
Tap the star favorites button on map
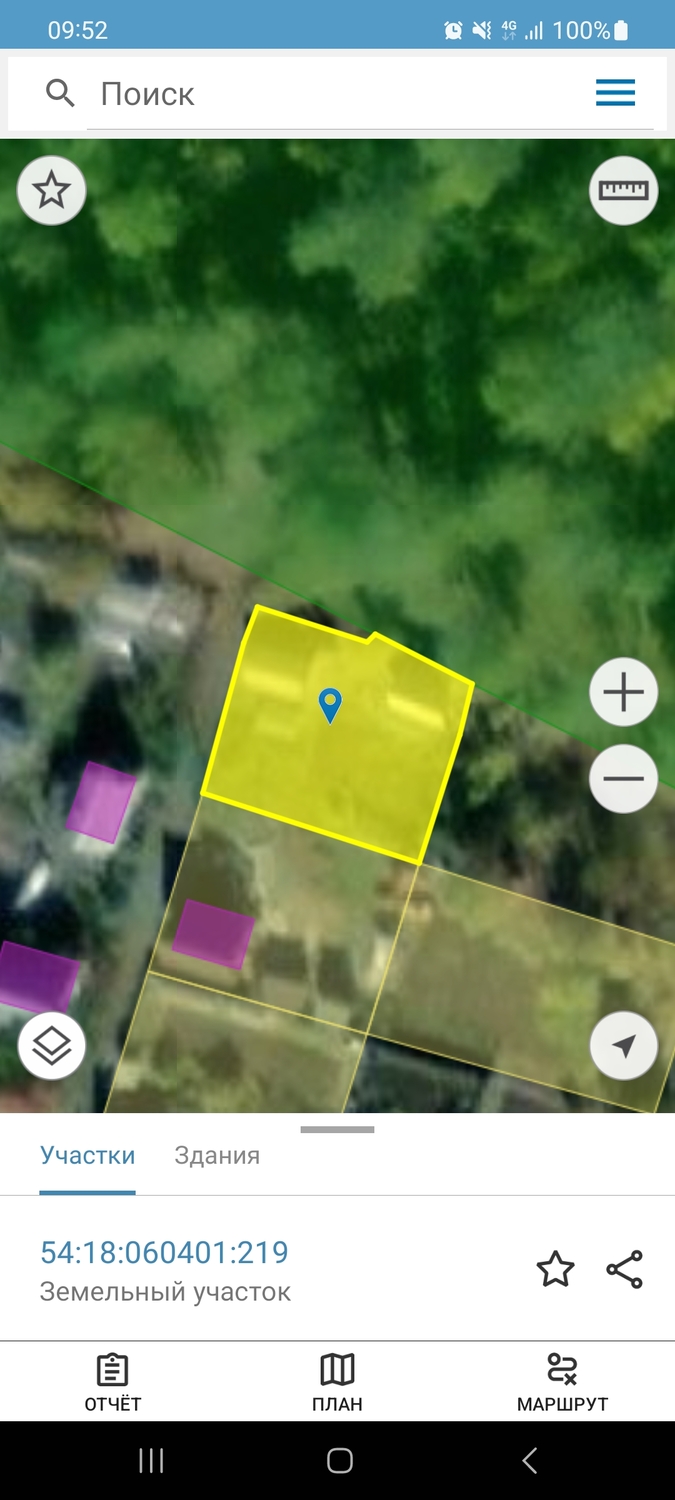[52, 190]
